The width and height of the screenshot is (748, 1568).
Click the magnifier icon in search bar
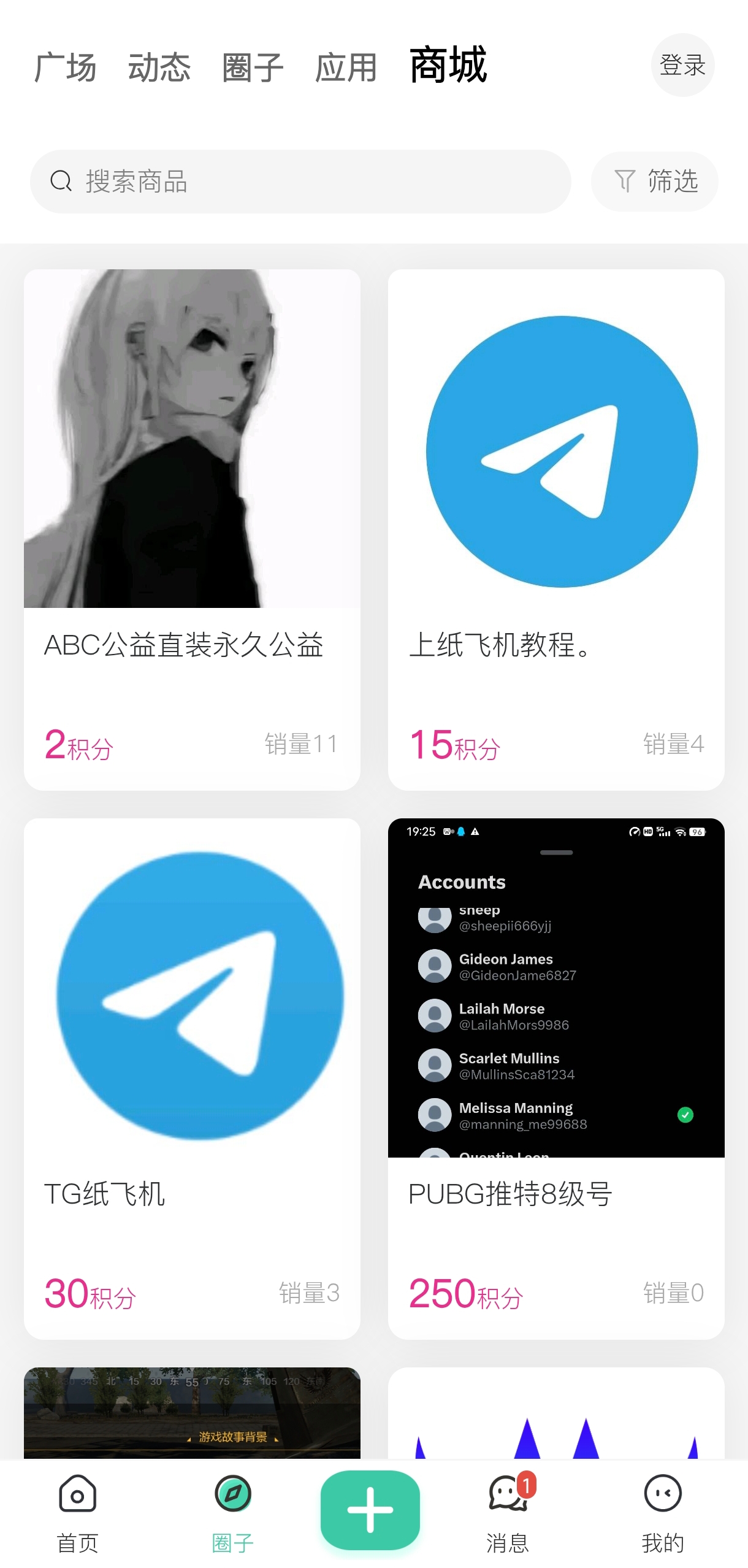pyautogui.click(x=60, y=181)
